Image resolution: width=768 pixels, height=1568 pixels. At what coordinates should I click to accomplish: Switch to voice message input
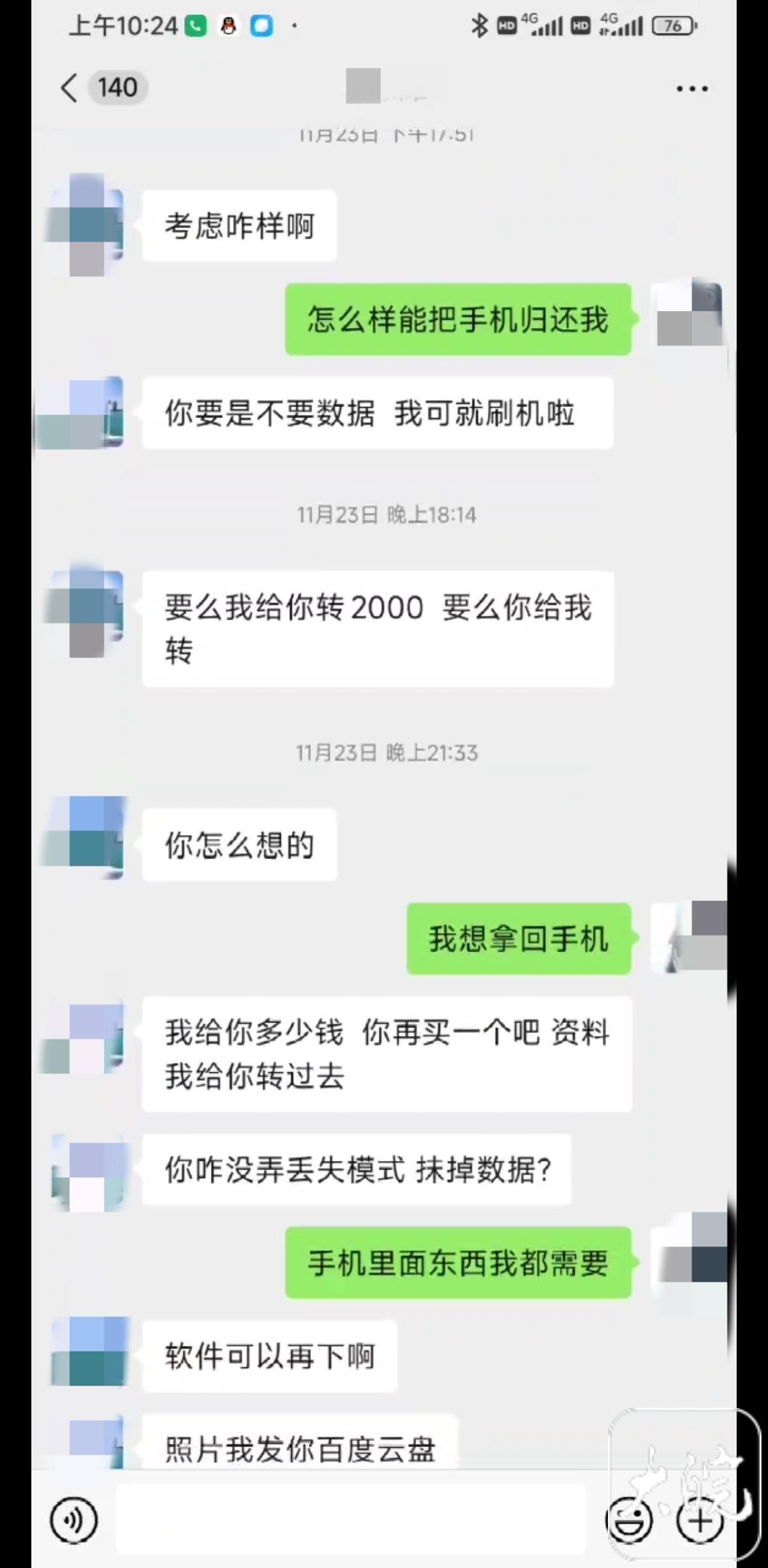click(74, 1520)
